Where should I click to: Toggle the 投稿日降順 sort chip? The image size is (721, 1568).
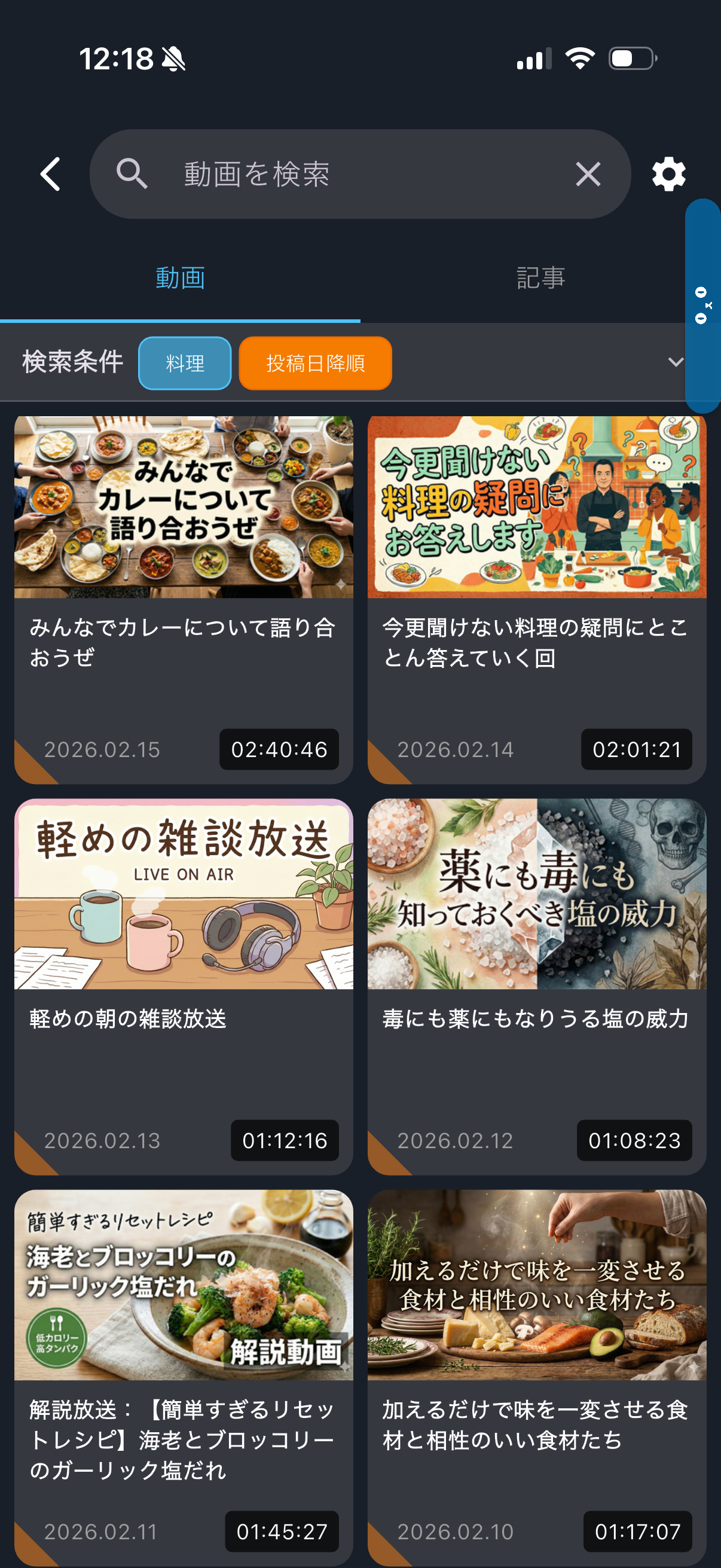click(x=315, y=363)
